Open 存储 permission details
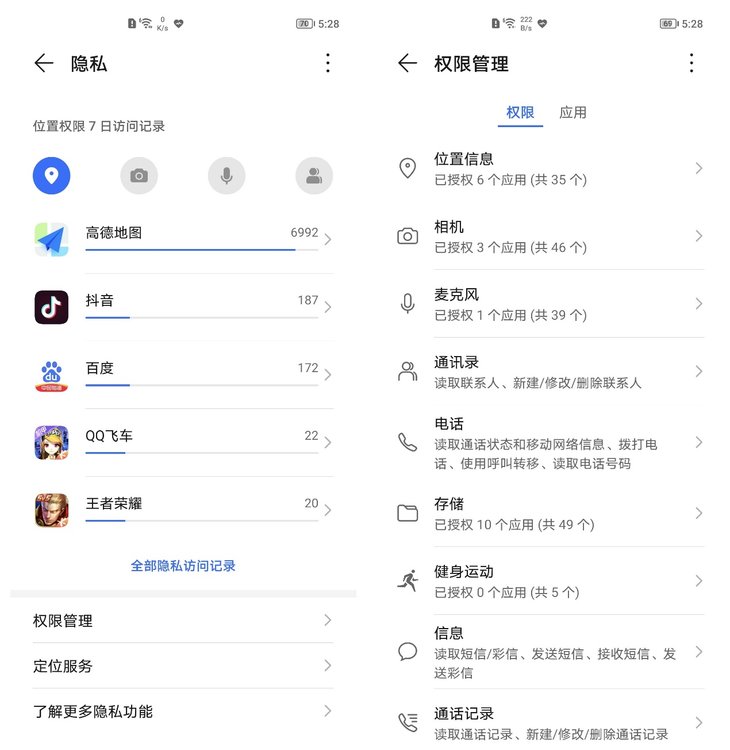The width and height of the screenshot is (730, 750). click(548, 513)
